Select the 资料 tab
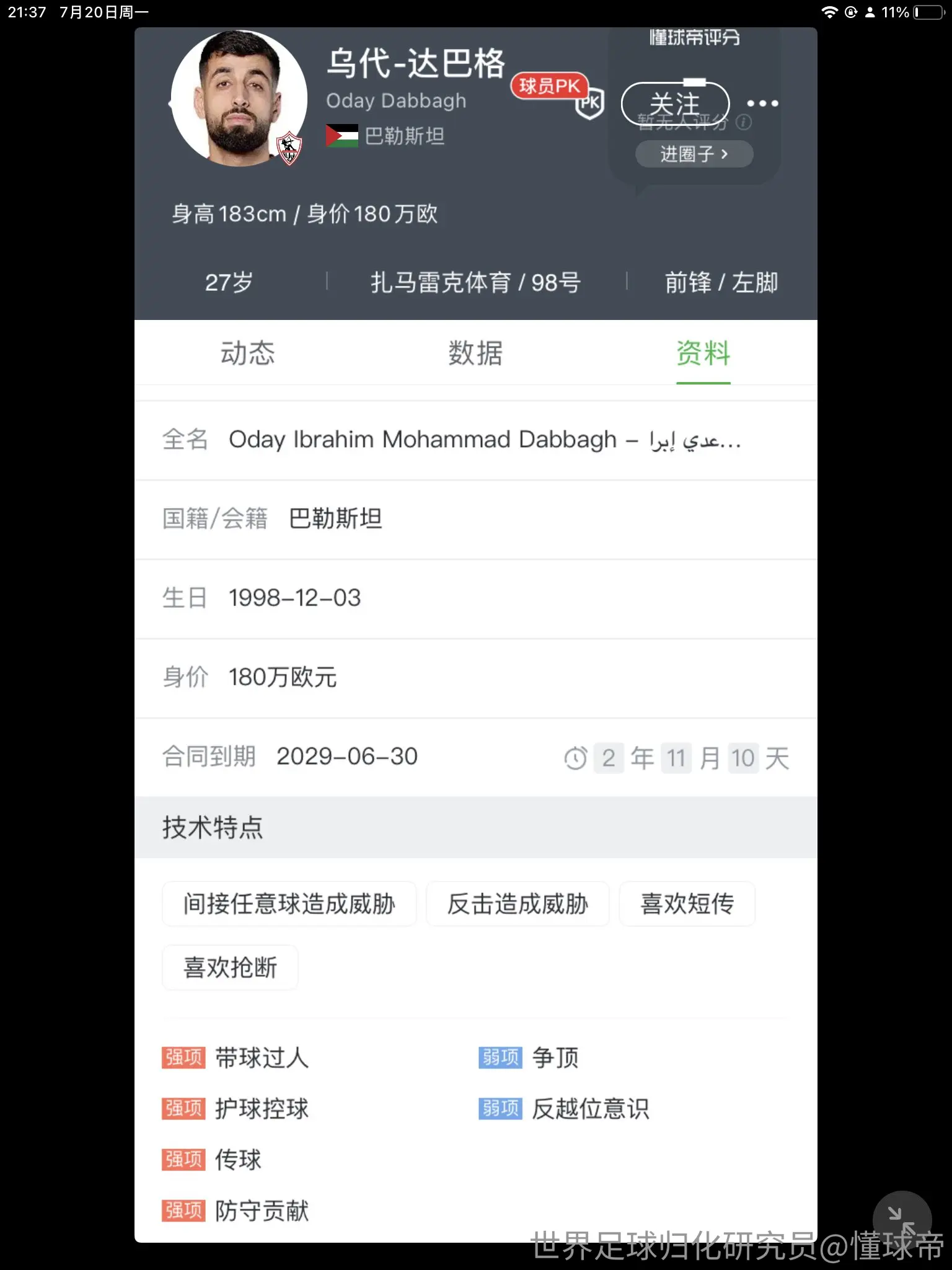This screenshot has width=952, height=1270. 703,353
